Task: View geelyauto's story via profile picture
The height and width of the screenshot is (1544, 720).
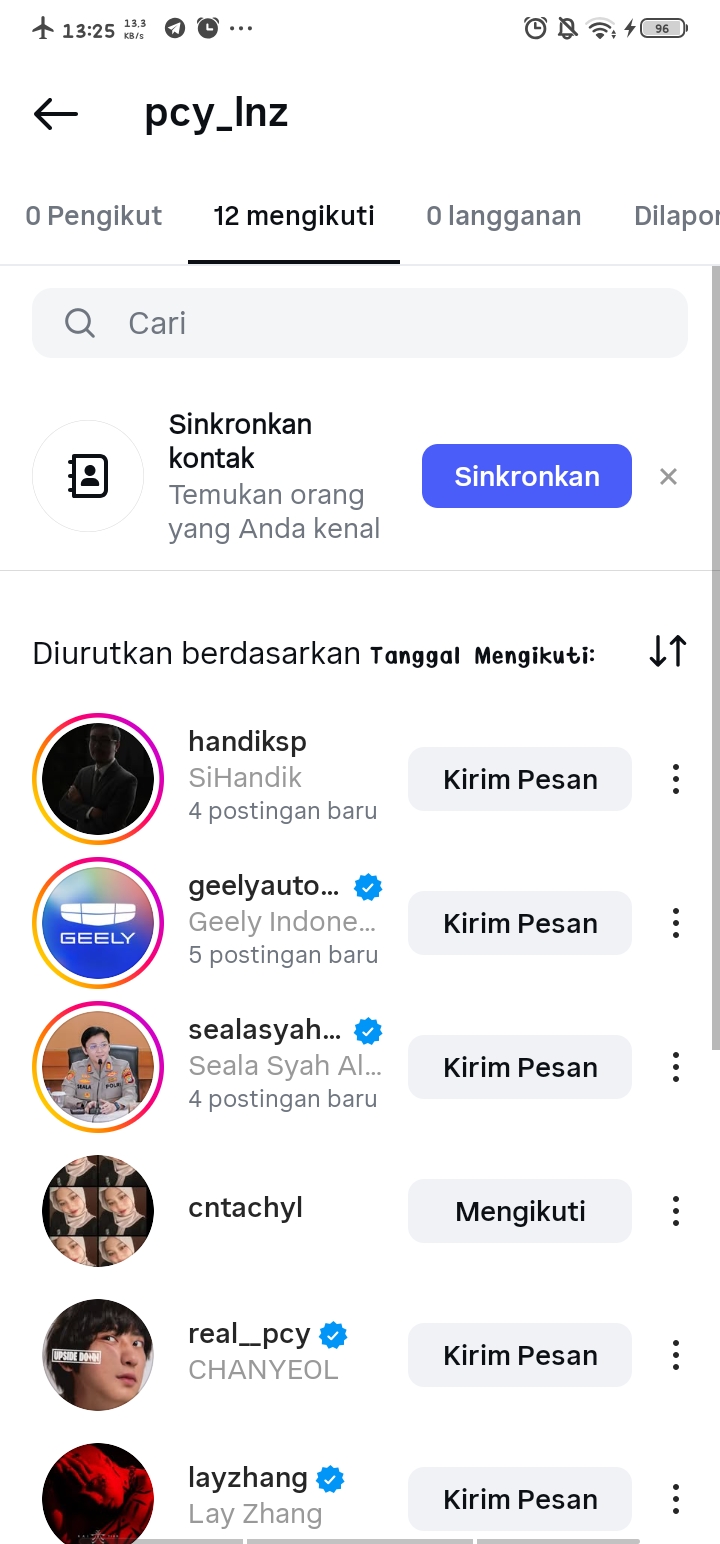Action: pos(98,923)
